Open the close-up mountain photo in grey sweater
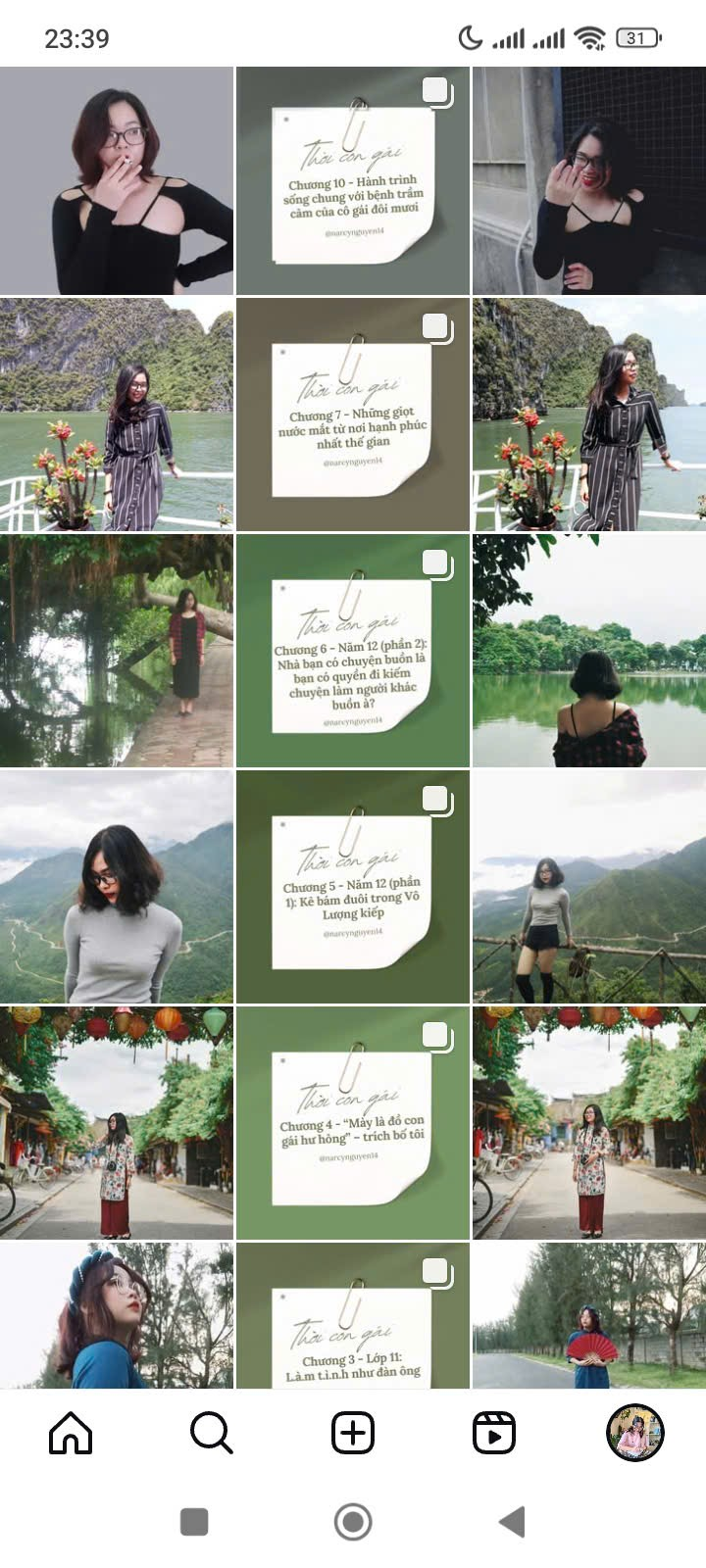The width and height of the screenshot is (706, 1568). (117, 887)
